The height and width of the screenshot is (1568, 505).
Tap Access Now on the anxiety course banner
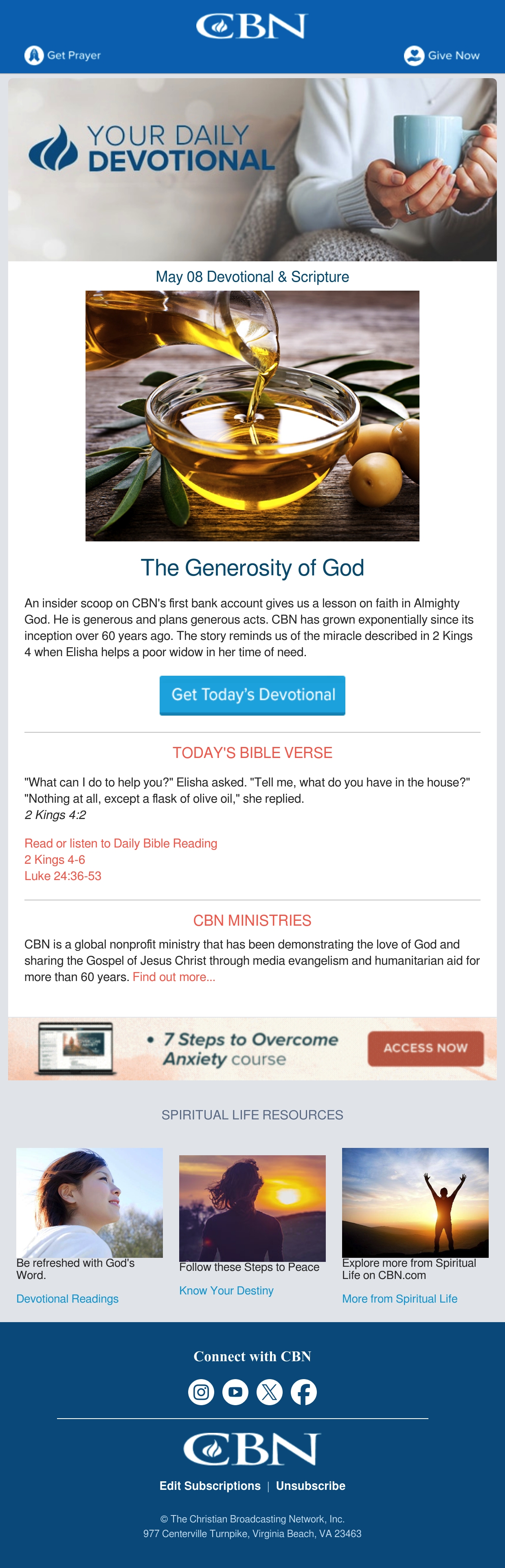(425, 1048)
